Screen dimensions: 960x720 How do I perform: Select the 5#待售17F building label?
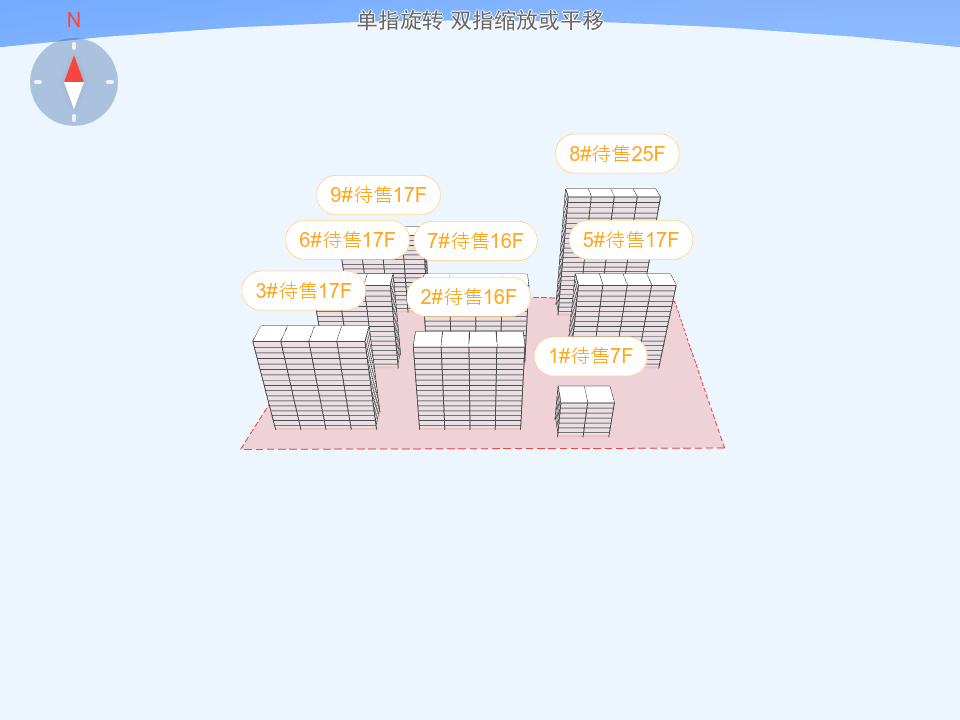(630, 240)
